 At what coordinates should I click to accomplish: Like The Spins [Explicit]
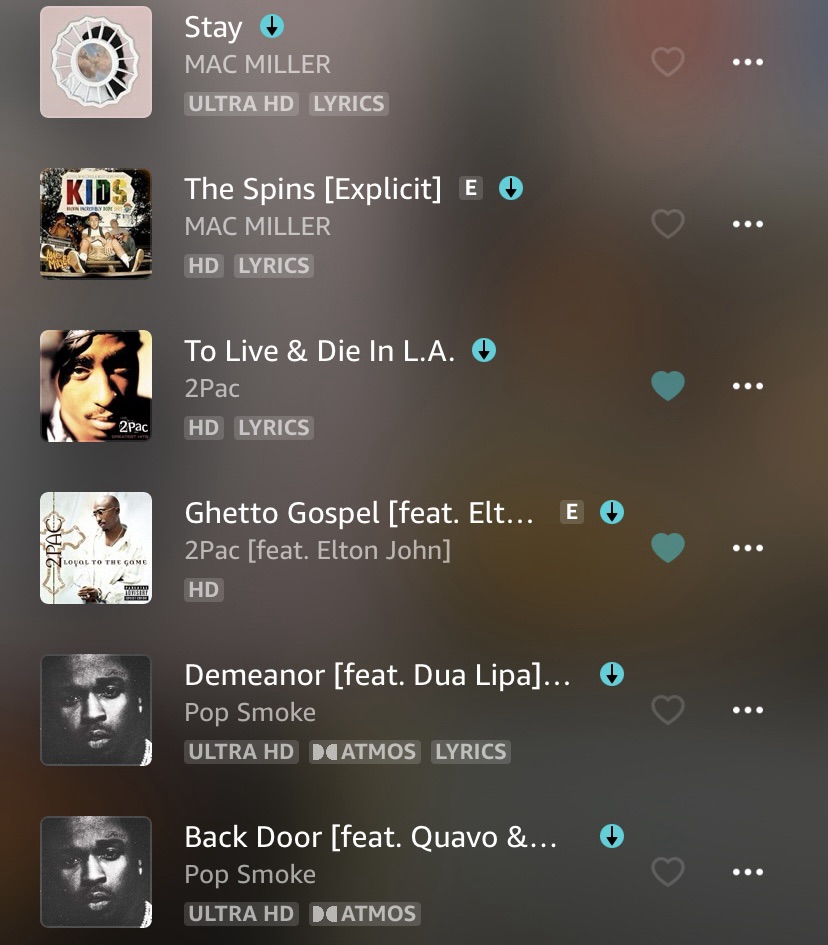[667, 224]
